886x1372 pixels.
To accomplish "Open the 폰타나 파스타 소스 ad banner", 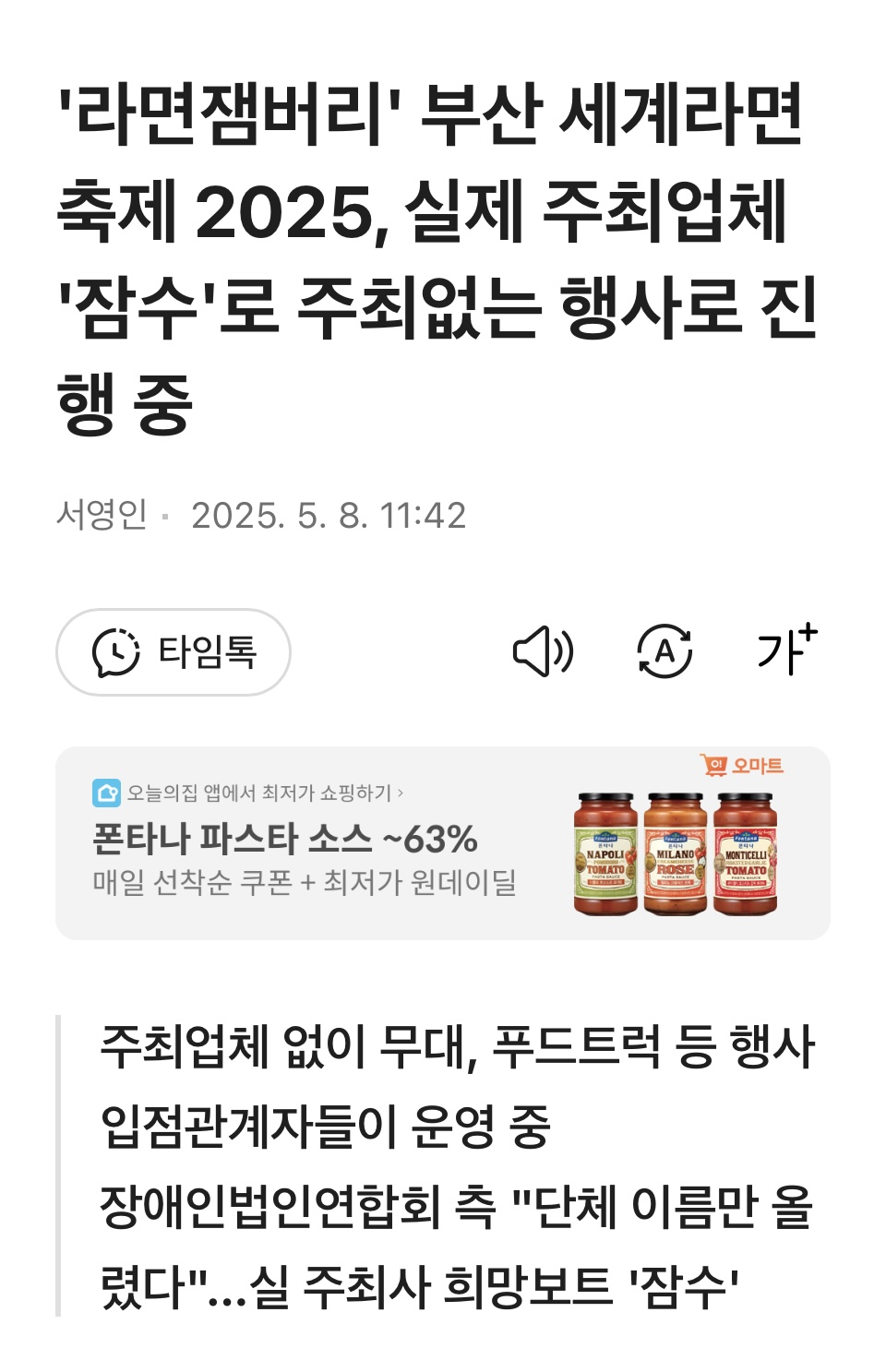I will click(443, 843).
